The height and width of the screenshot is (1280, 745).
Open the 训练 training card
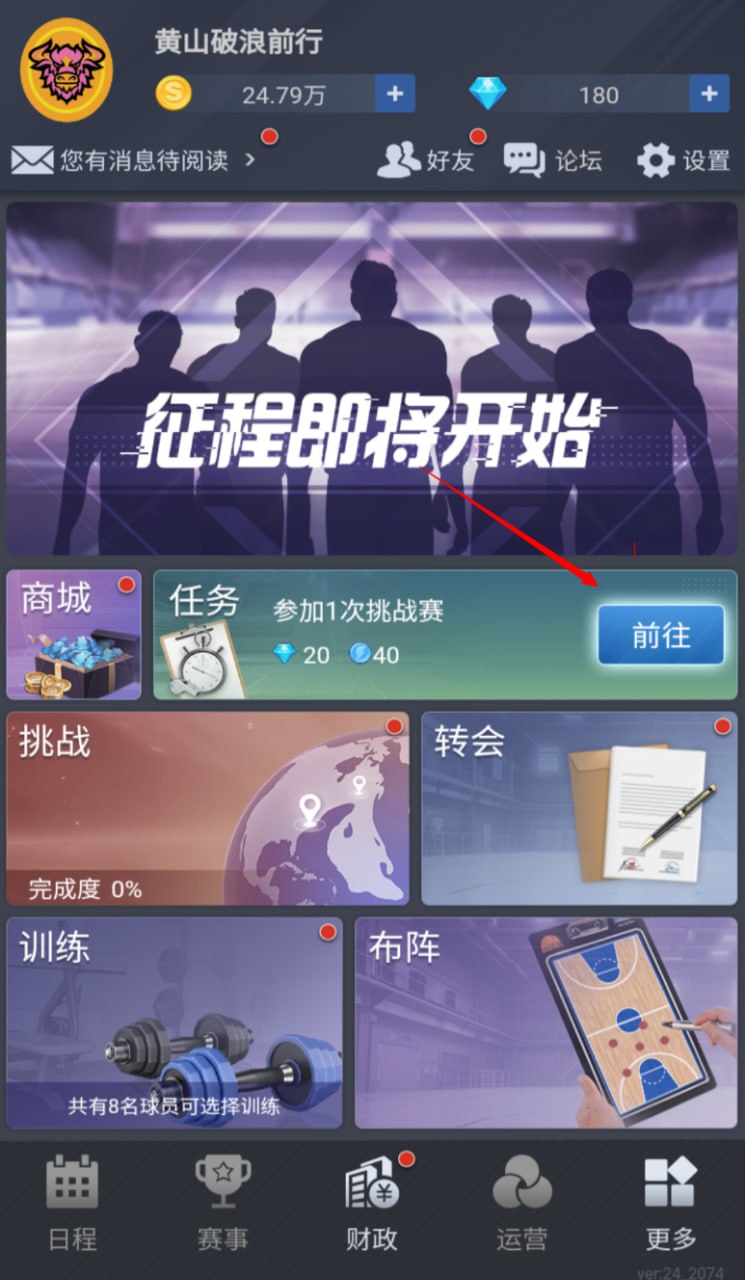coord(174,1023)
